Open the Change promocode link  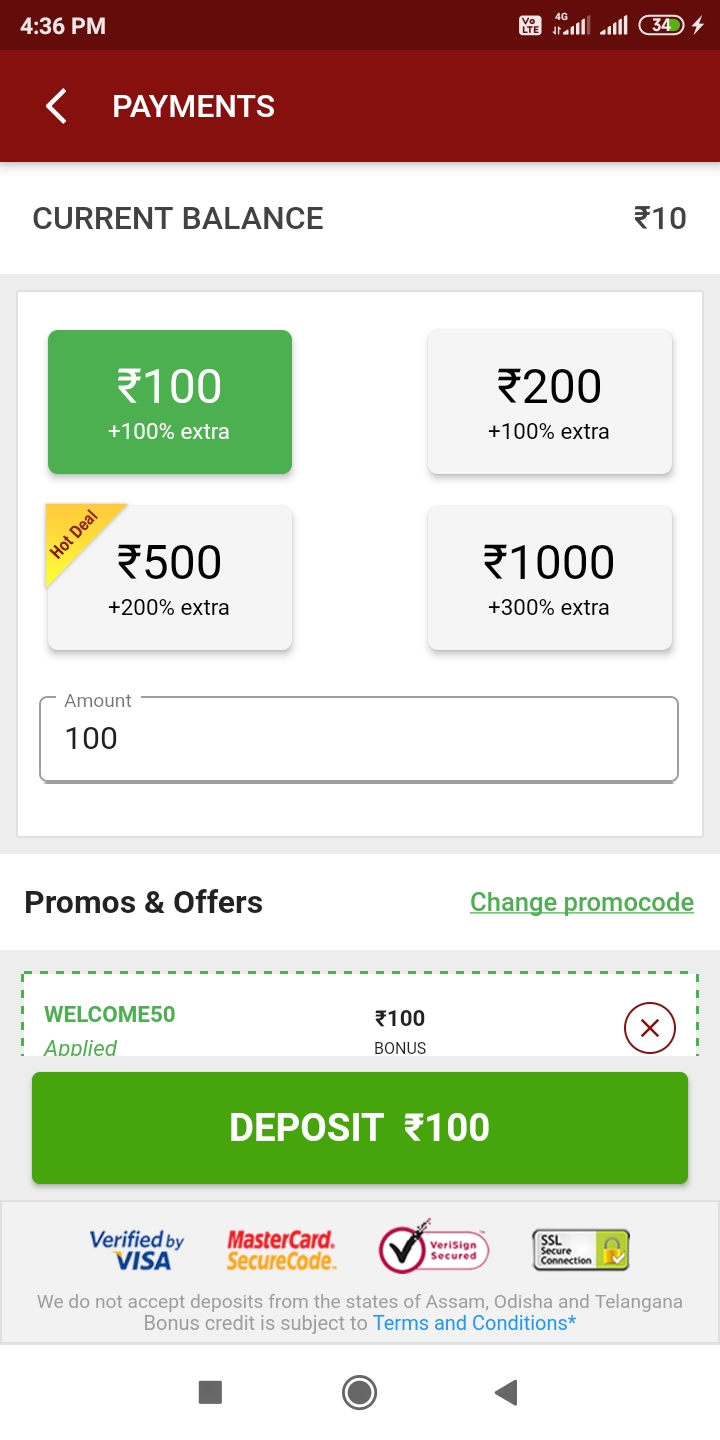tap(581, 902)
